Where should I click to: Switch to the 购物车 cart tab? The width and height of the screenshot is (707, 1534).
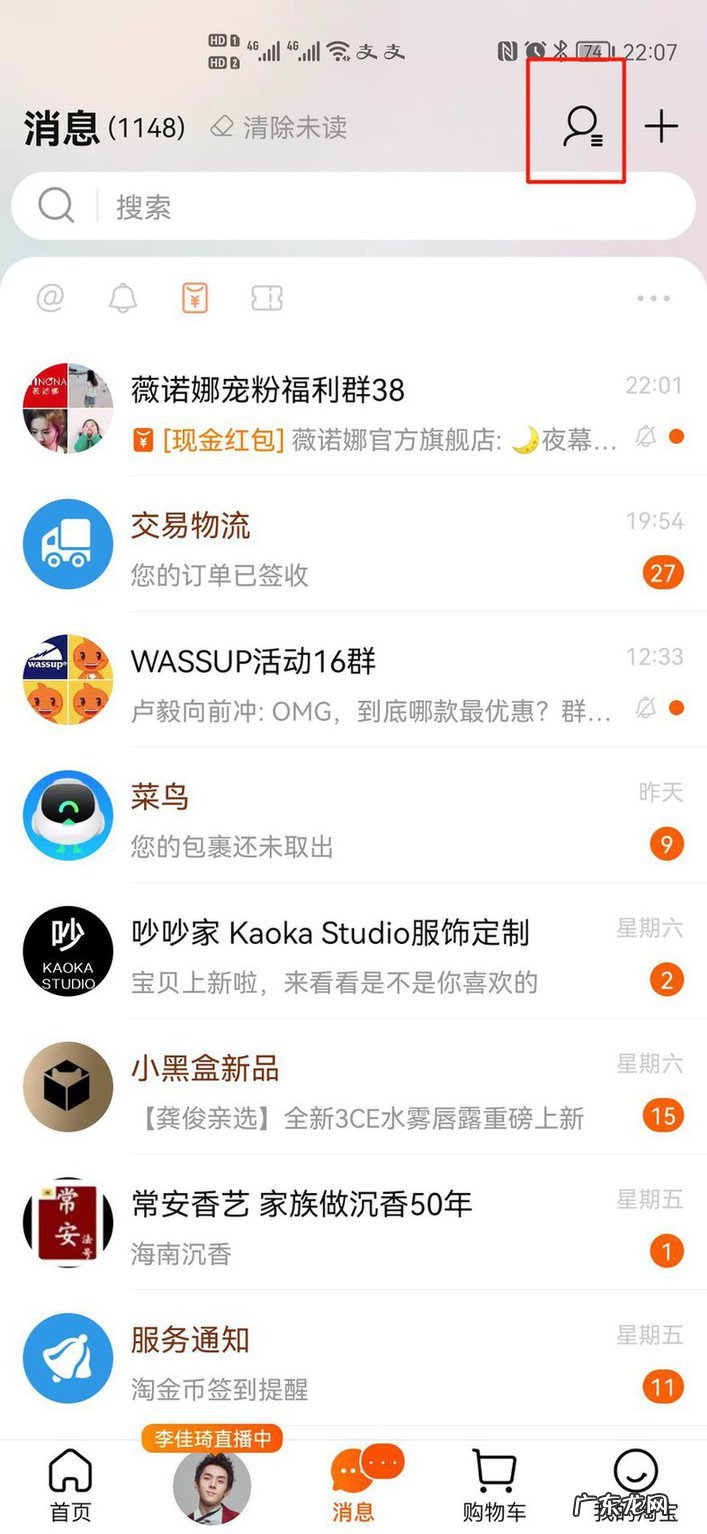pos(494,1485)
